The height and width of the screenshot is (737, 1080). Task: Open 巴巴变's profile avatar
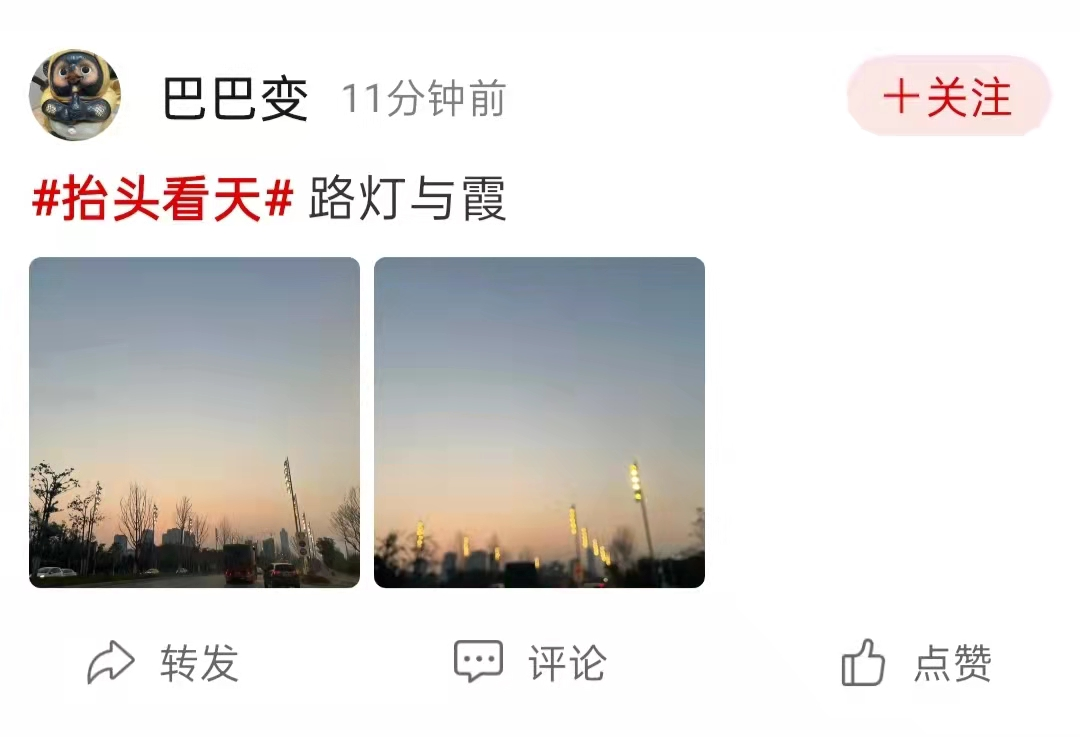click(x=75, y=96)
